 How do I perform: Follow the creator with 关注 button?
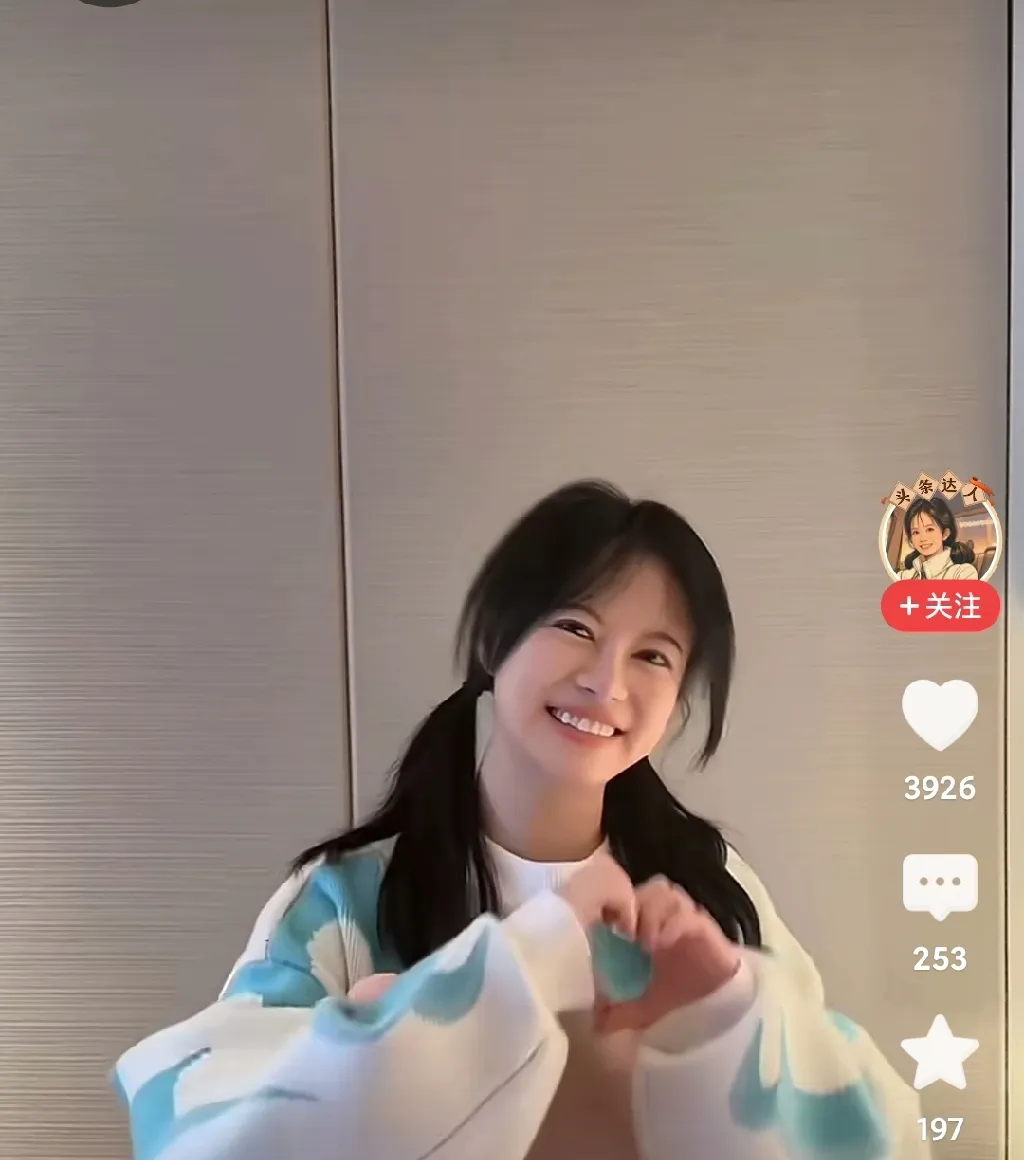point(940,606)
